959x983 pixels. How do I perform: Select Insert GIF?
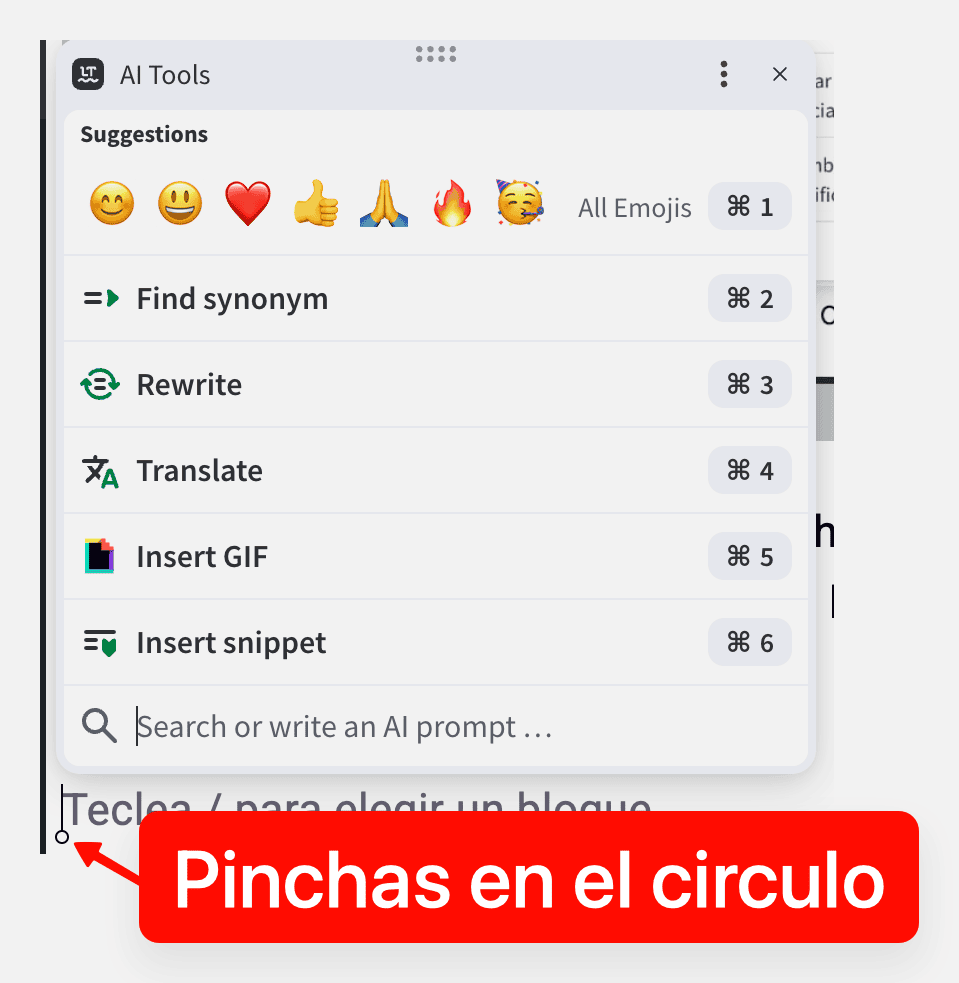tap(202, 557)
